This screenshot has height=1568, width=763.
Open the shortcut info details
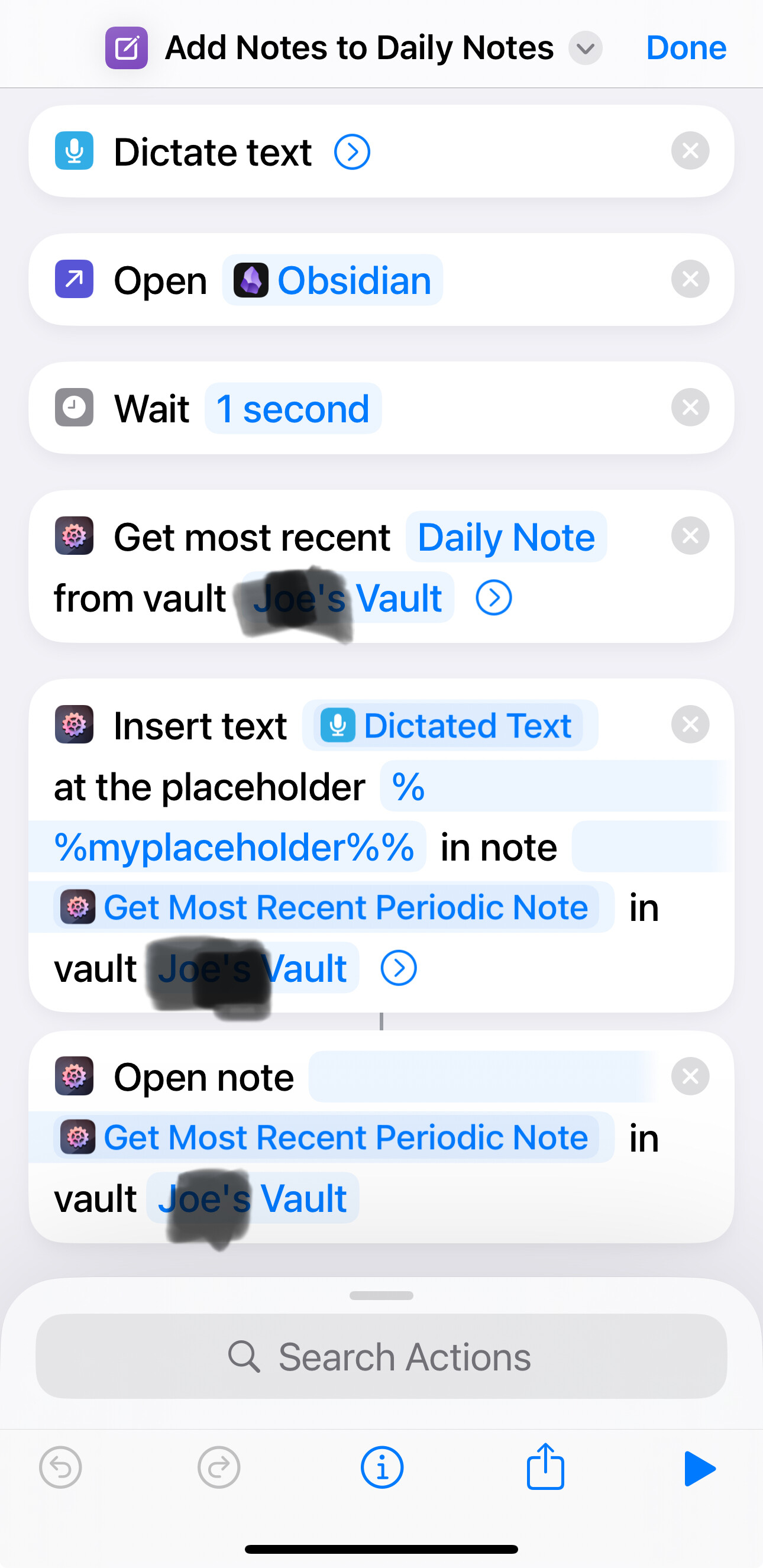[x=381, y=1467]
